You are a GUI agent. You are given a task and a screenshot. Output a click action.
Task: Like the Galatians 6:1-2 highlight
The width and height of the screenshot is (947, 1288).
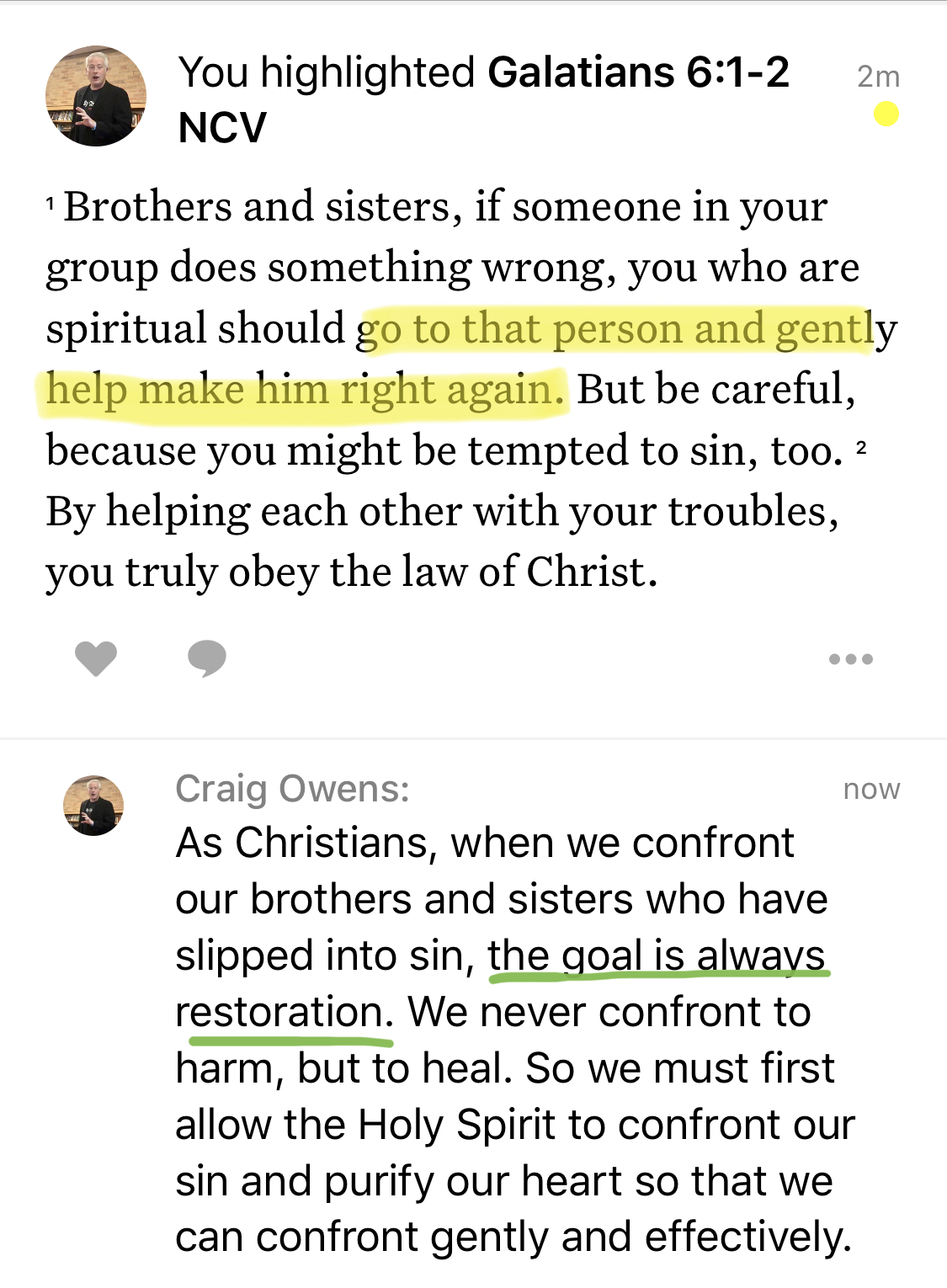click(x=95, y=658)
